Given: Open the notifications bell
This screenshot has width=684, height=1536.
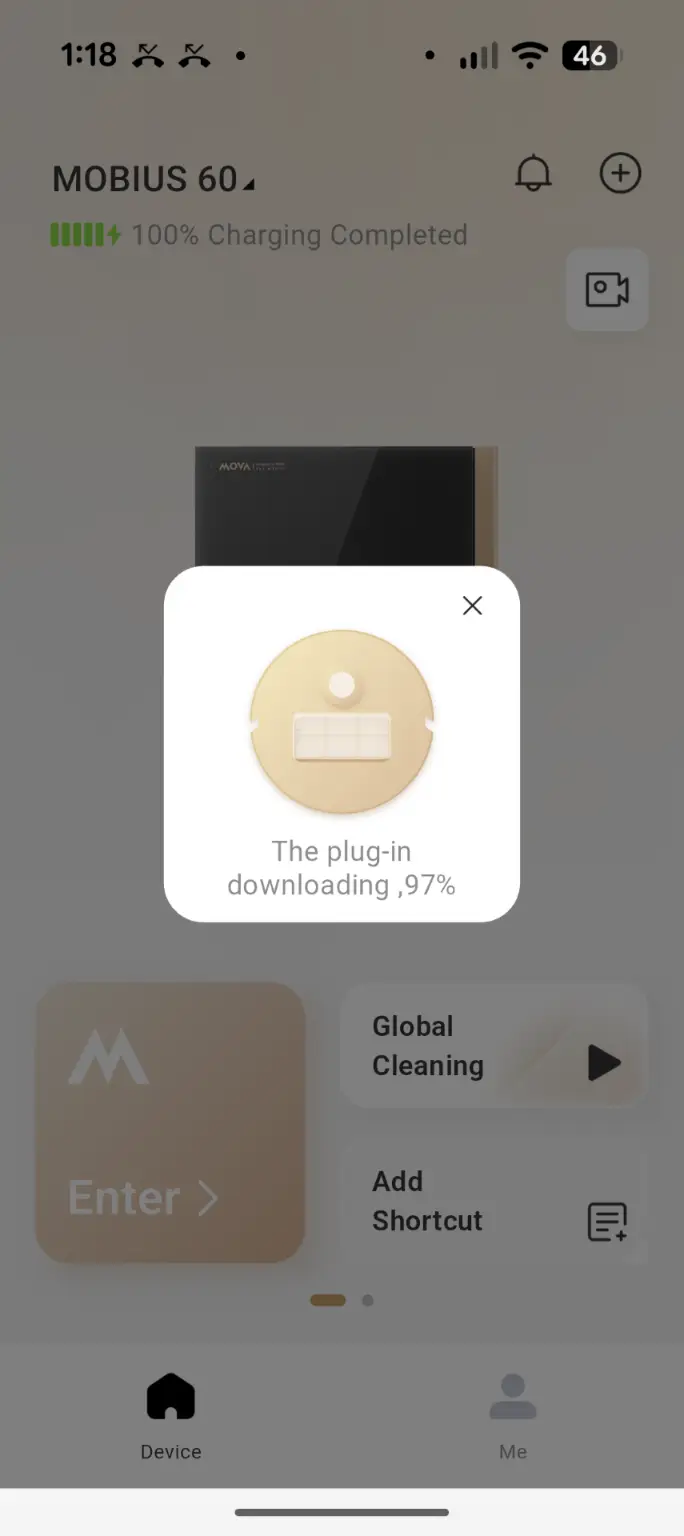Looking at the screenshot, I should tap(533, 174).
